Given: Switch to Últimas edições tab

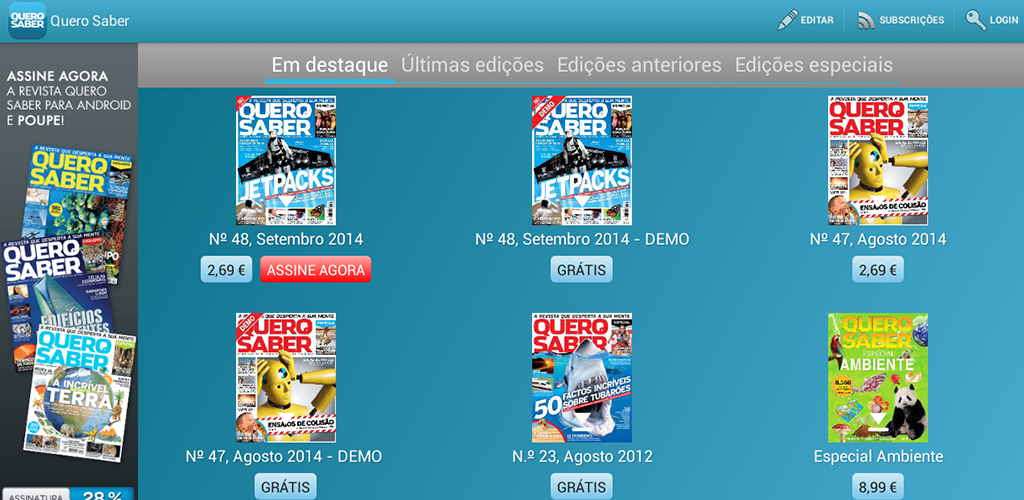Looking at the screenshot, I should (x=472, y=66).
